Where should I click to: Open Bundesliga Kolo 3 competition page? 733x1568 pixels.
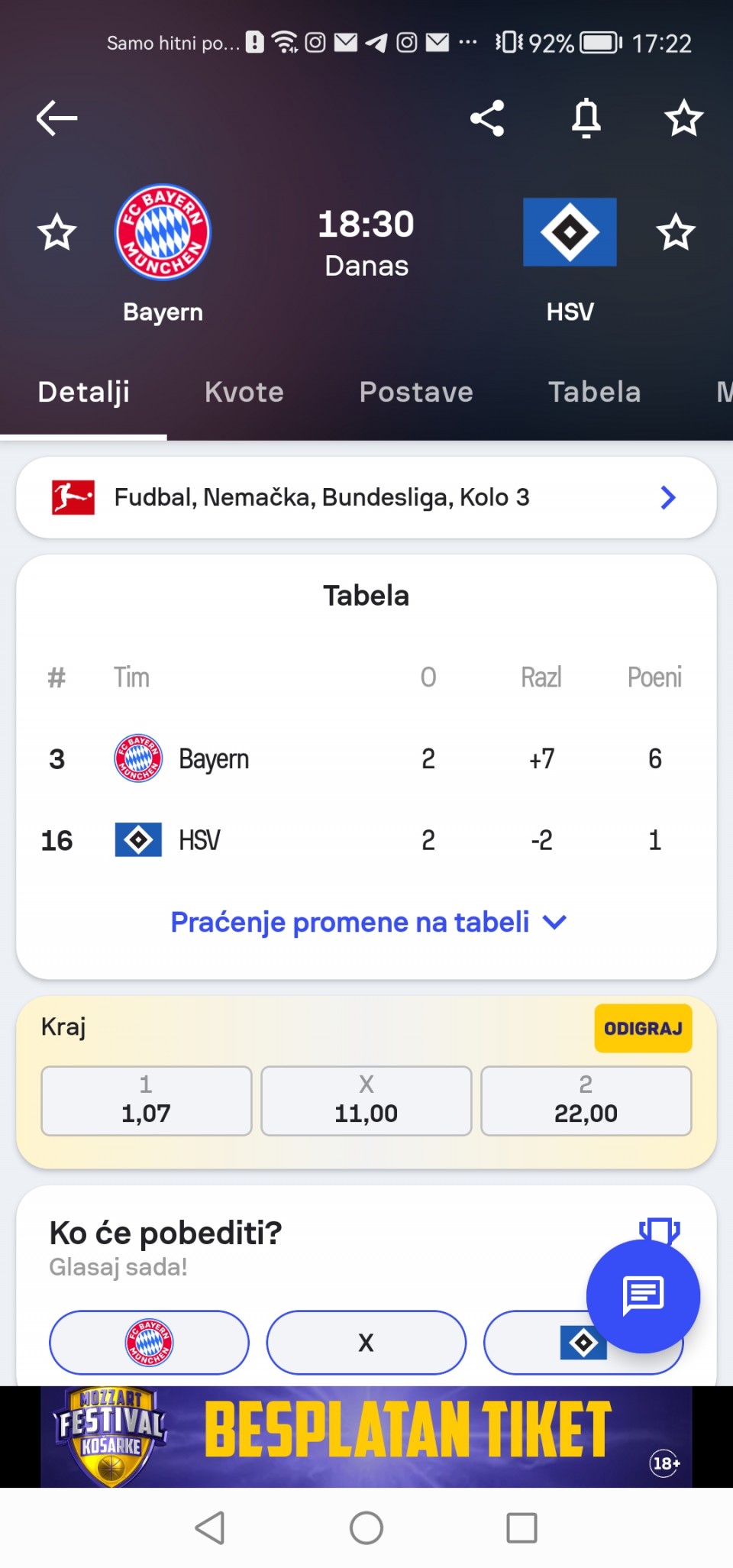point(366,497)
